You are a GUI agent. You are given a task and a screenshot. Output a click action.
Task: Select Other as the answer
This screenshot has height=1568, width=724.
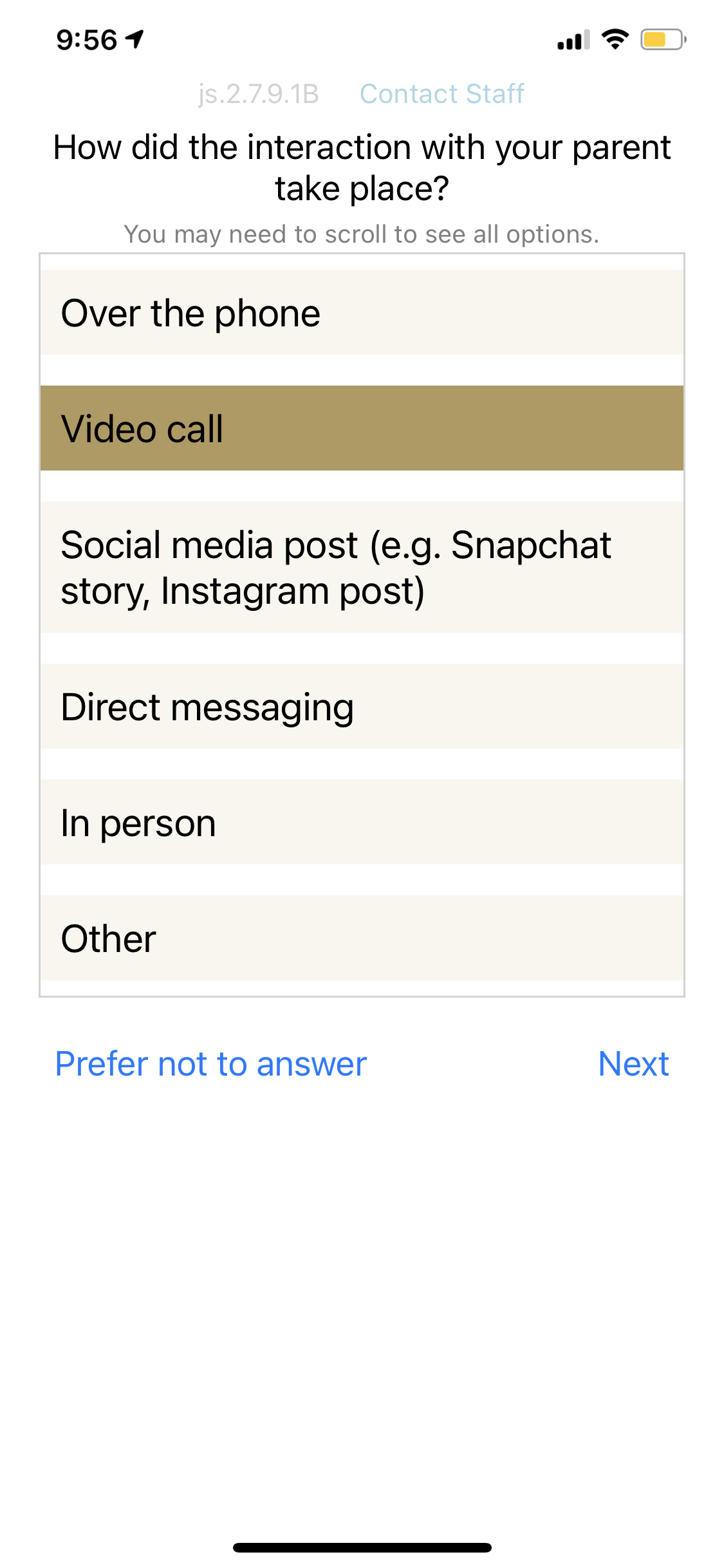(362, 938)
